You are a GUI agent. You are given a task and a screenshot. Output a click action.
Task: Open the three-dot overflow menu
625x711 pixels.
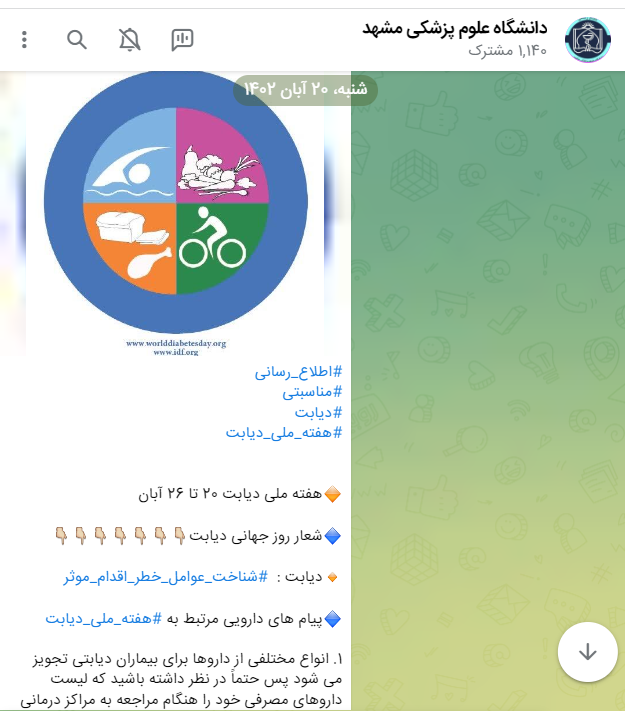[x=25, y=40]
